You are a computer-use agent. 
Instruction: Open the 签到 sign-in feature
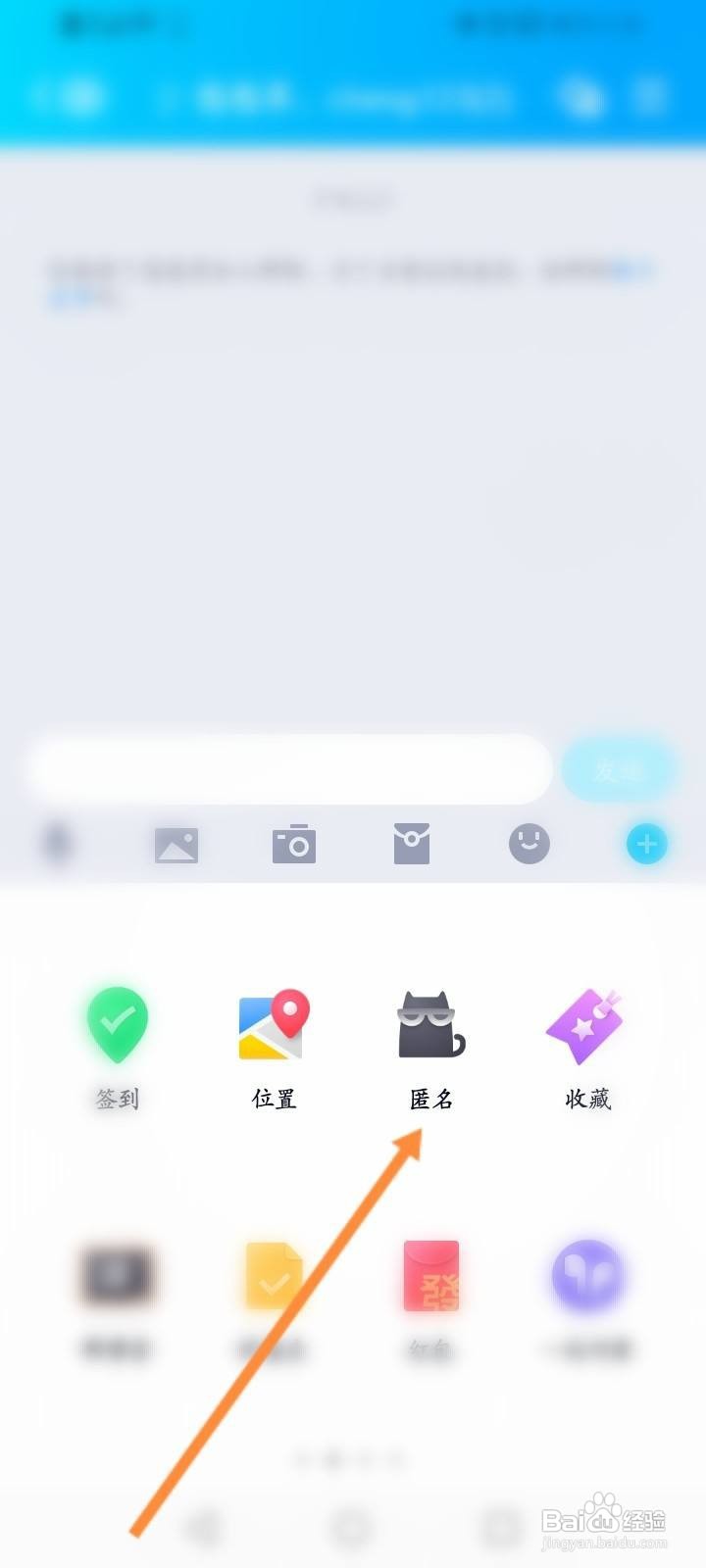pyautogui.click(x=116, y=1024)
